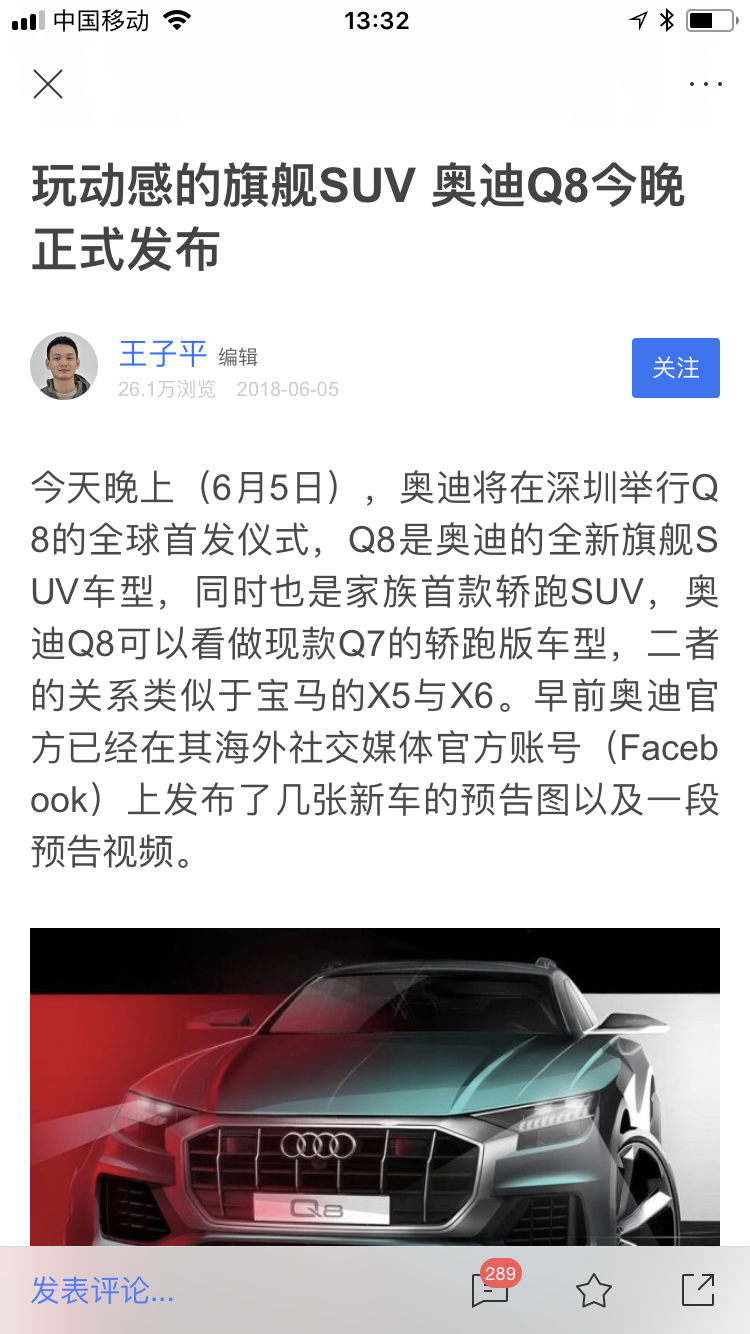Follow author with the 关注 button

click(676, 368)
